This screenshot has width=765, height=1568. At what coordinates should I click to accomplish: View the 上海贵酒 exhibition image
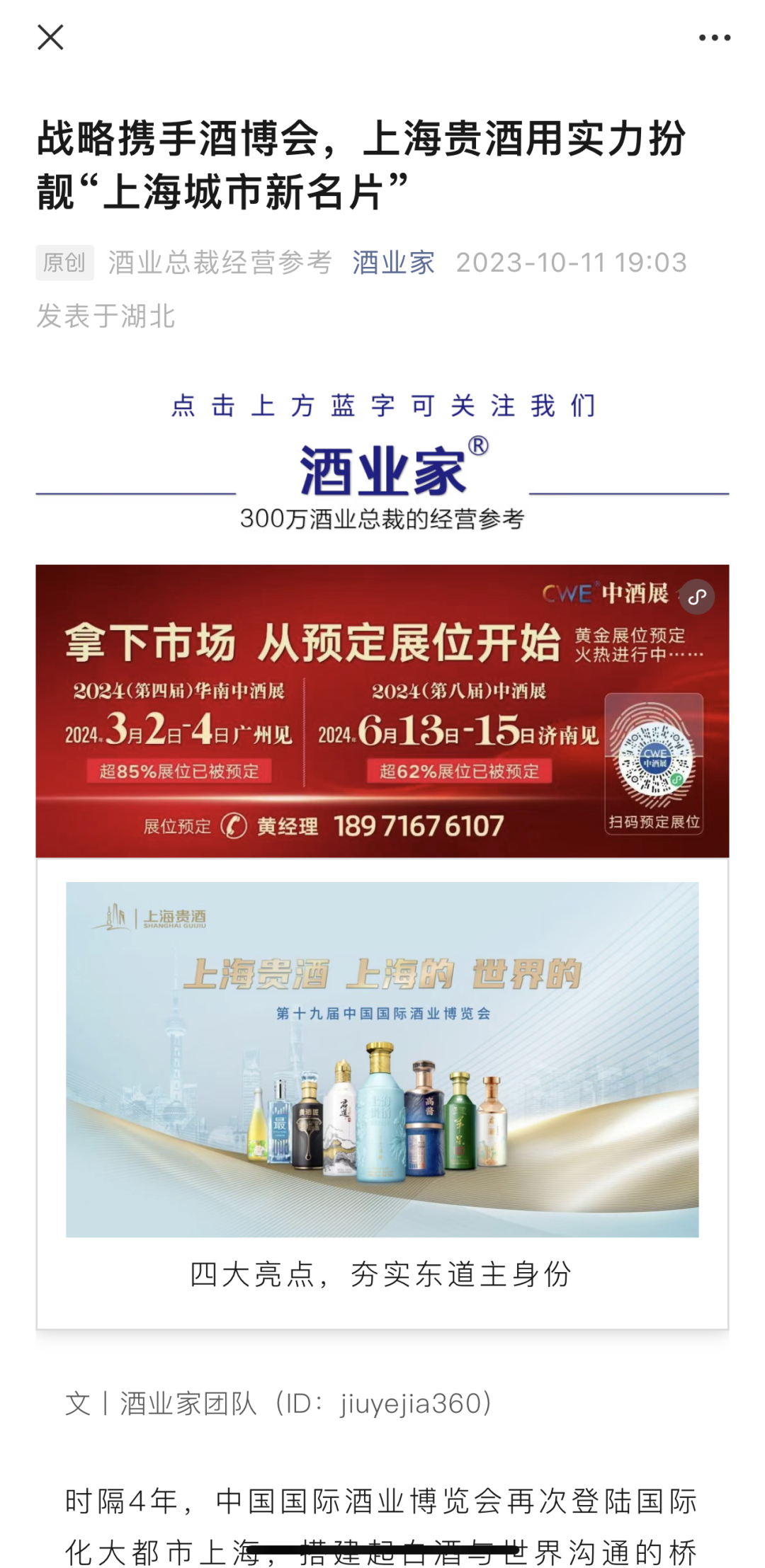point(382,1059)
